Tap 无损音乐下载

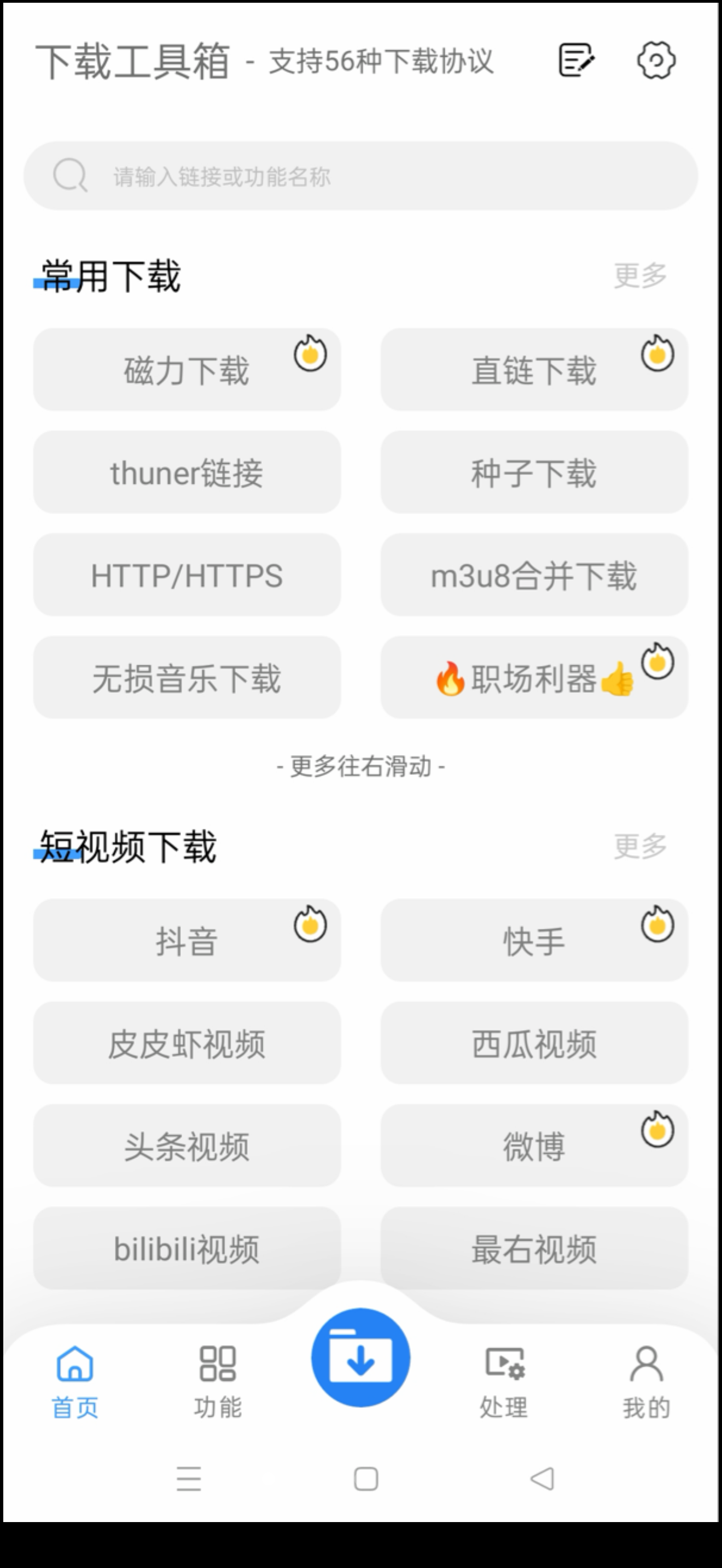tap(187, 677)
